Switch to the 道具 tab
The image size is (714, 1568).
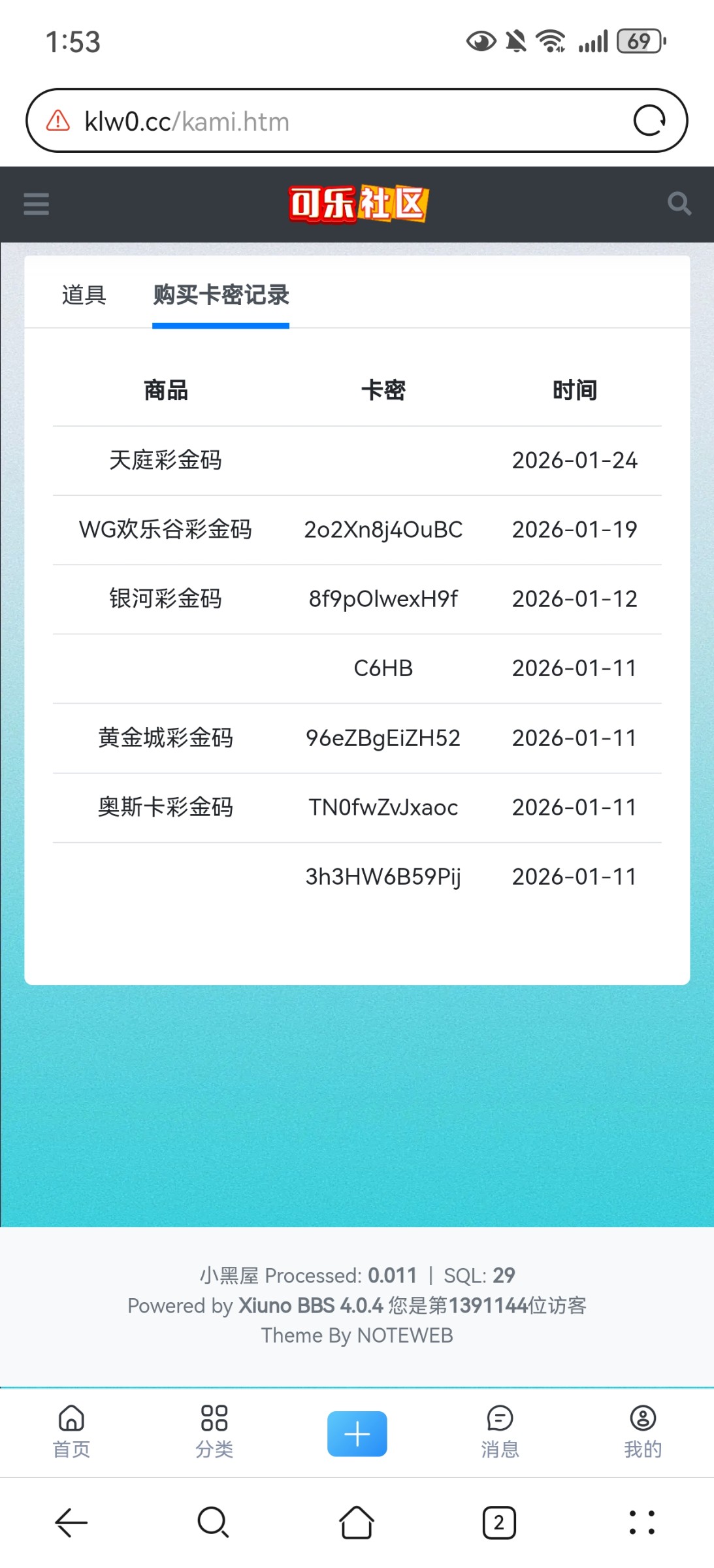pyautogui.click(x=84, y=295)
